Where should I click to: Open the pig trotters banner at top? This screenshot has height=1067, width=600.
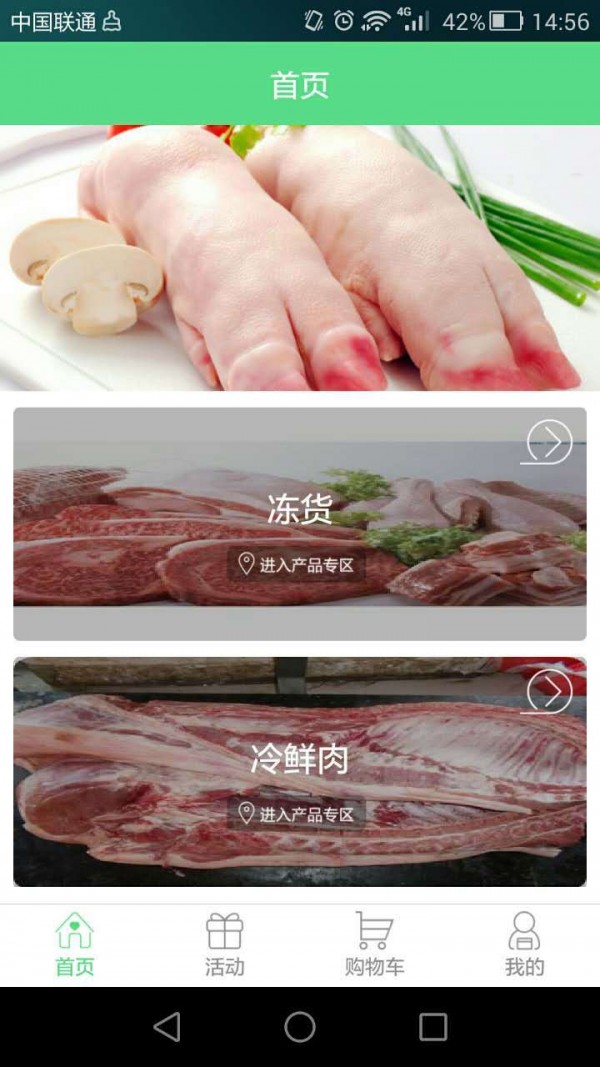(x=300, y=257)
